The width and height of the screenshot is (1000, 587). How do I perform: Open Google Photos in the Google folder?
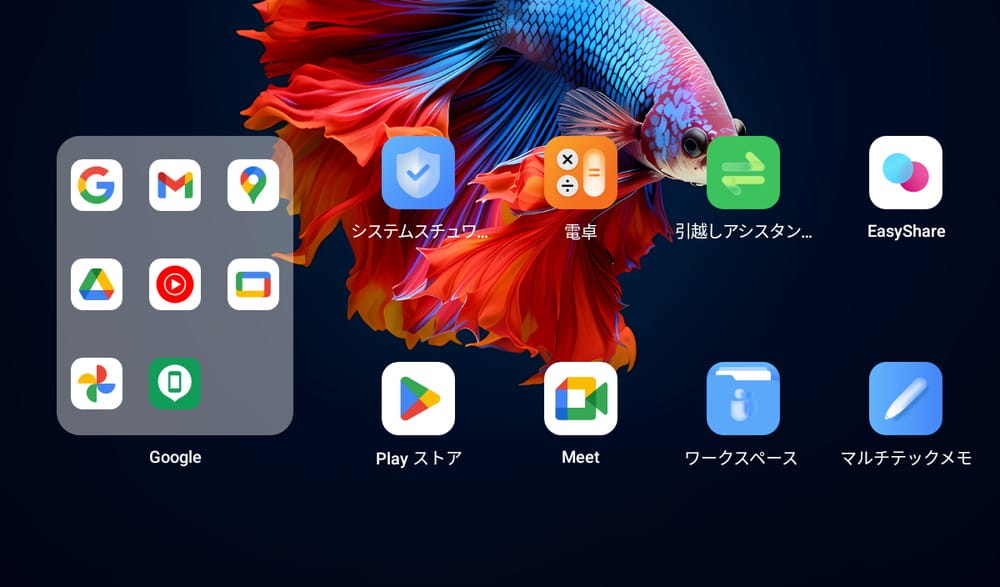(x=97, y=383)
